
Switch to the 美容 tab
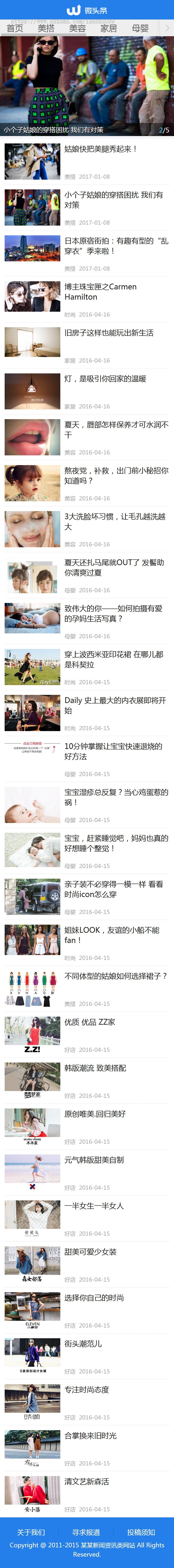tap(77, 28)
